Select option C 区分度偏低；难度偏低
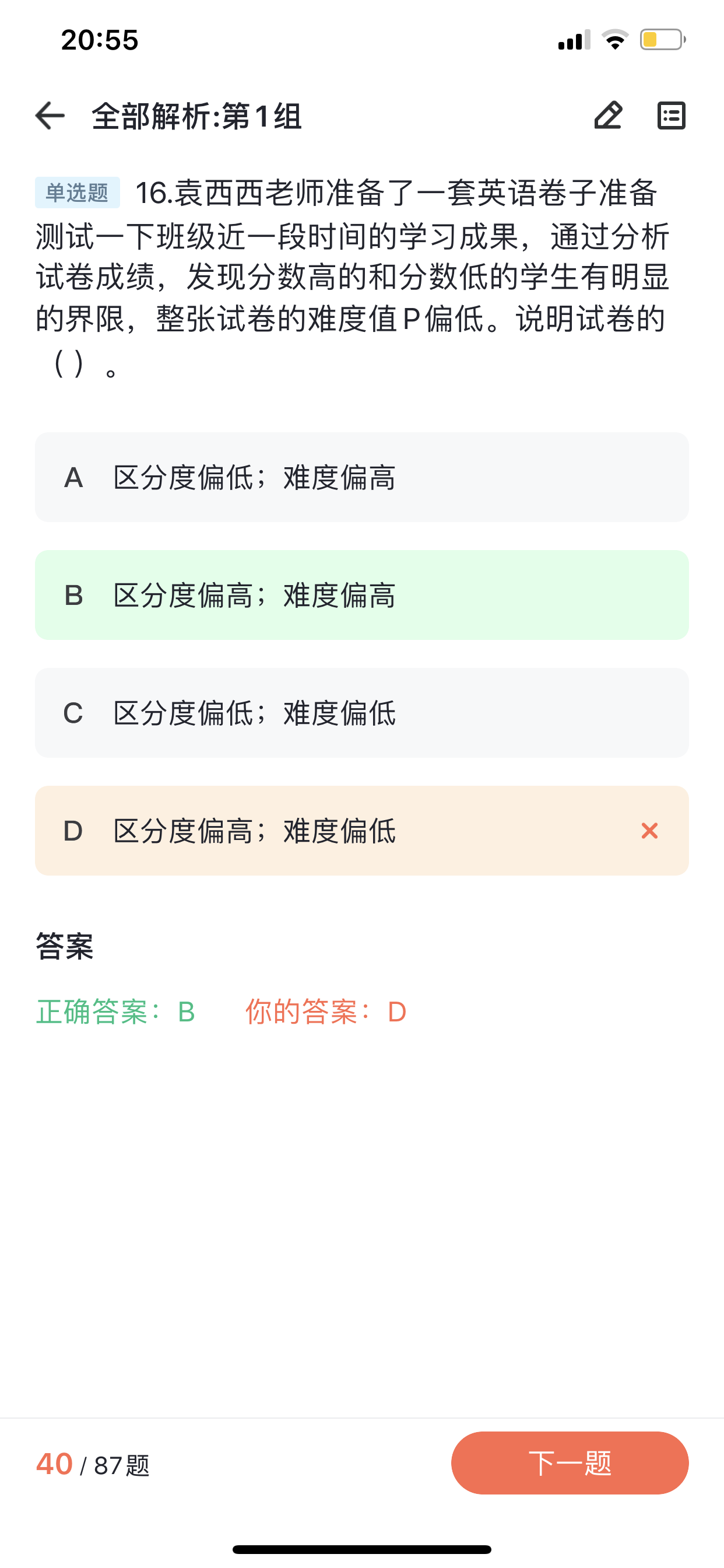724x1568 pixels. (362, 713)
